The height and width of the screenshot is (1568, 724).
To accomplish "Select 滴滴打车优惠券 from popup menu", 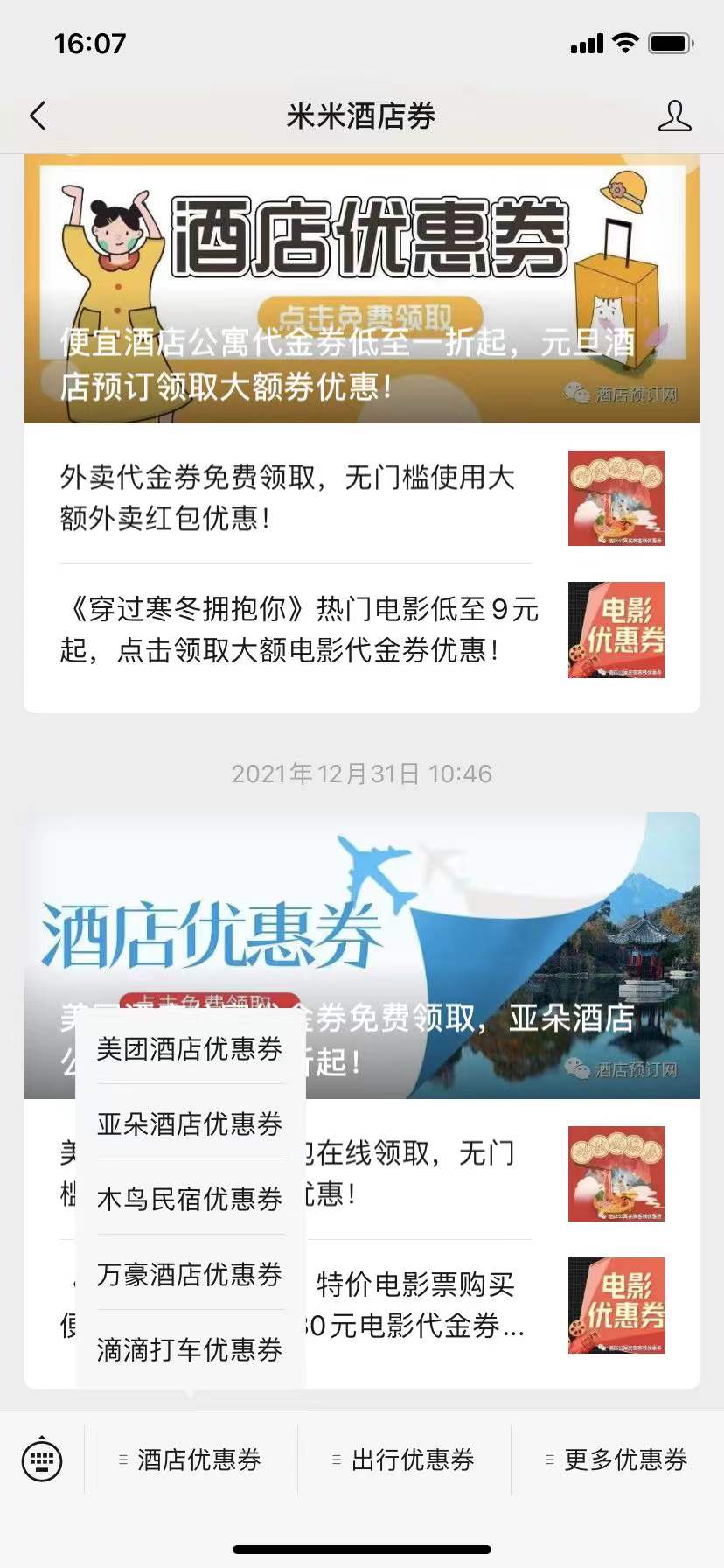I will click(x=190, y=1349).
